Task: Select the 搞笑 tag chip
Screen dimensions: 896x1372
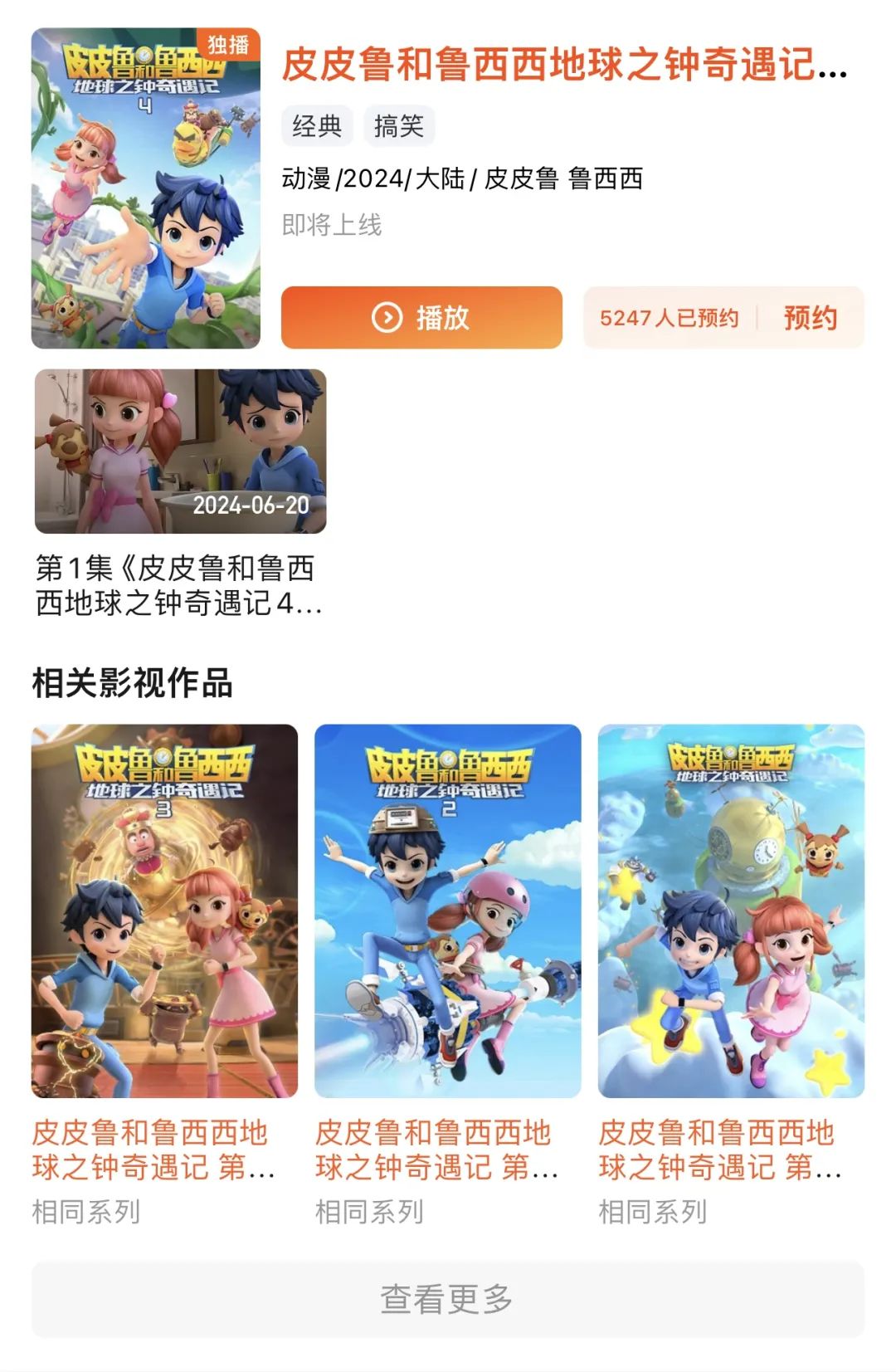Action: pos(398,126)
